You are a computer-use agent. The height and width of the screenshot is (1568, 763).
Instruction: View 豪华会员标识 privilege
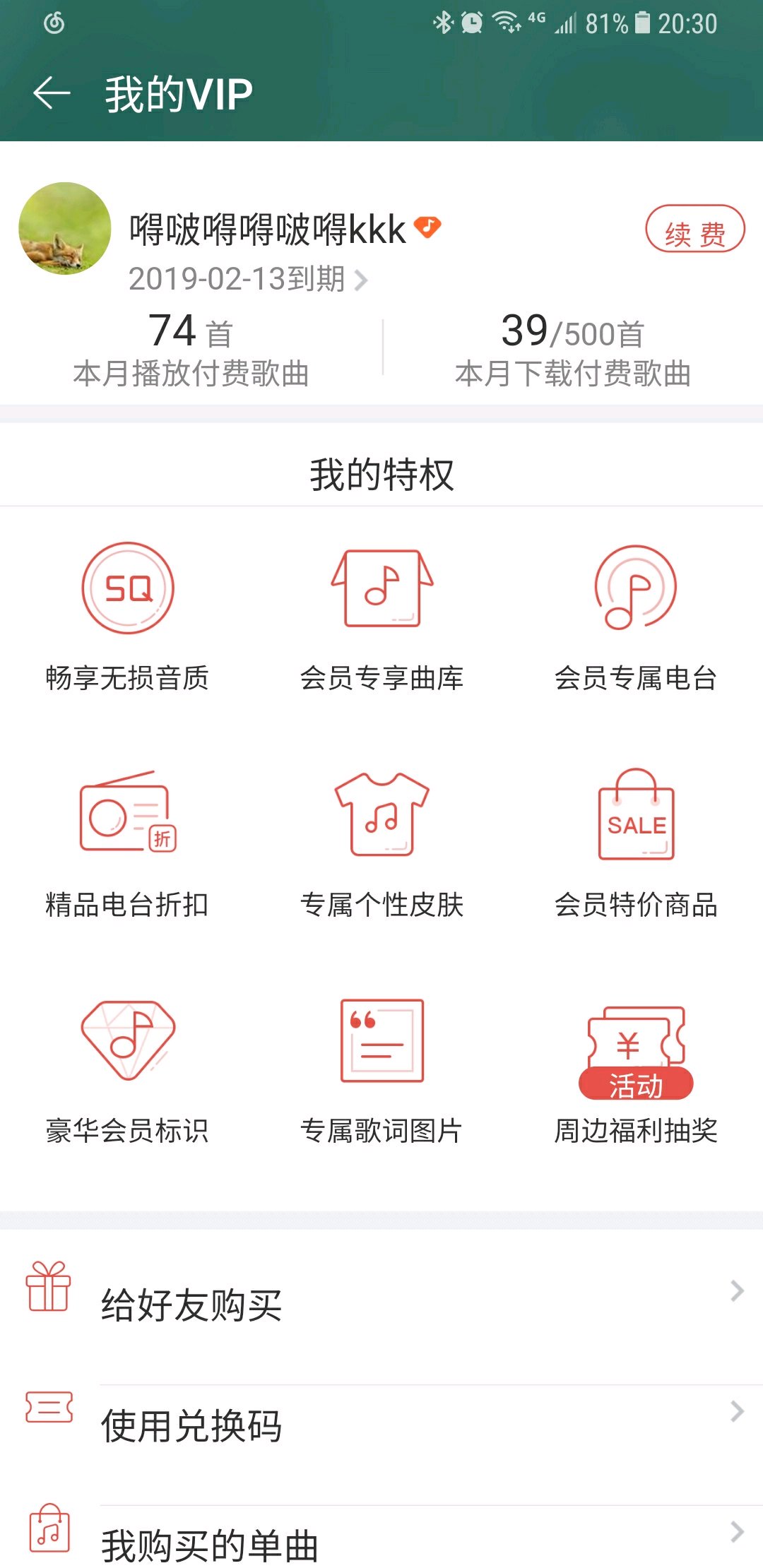point(127,1068)
